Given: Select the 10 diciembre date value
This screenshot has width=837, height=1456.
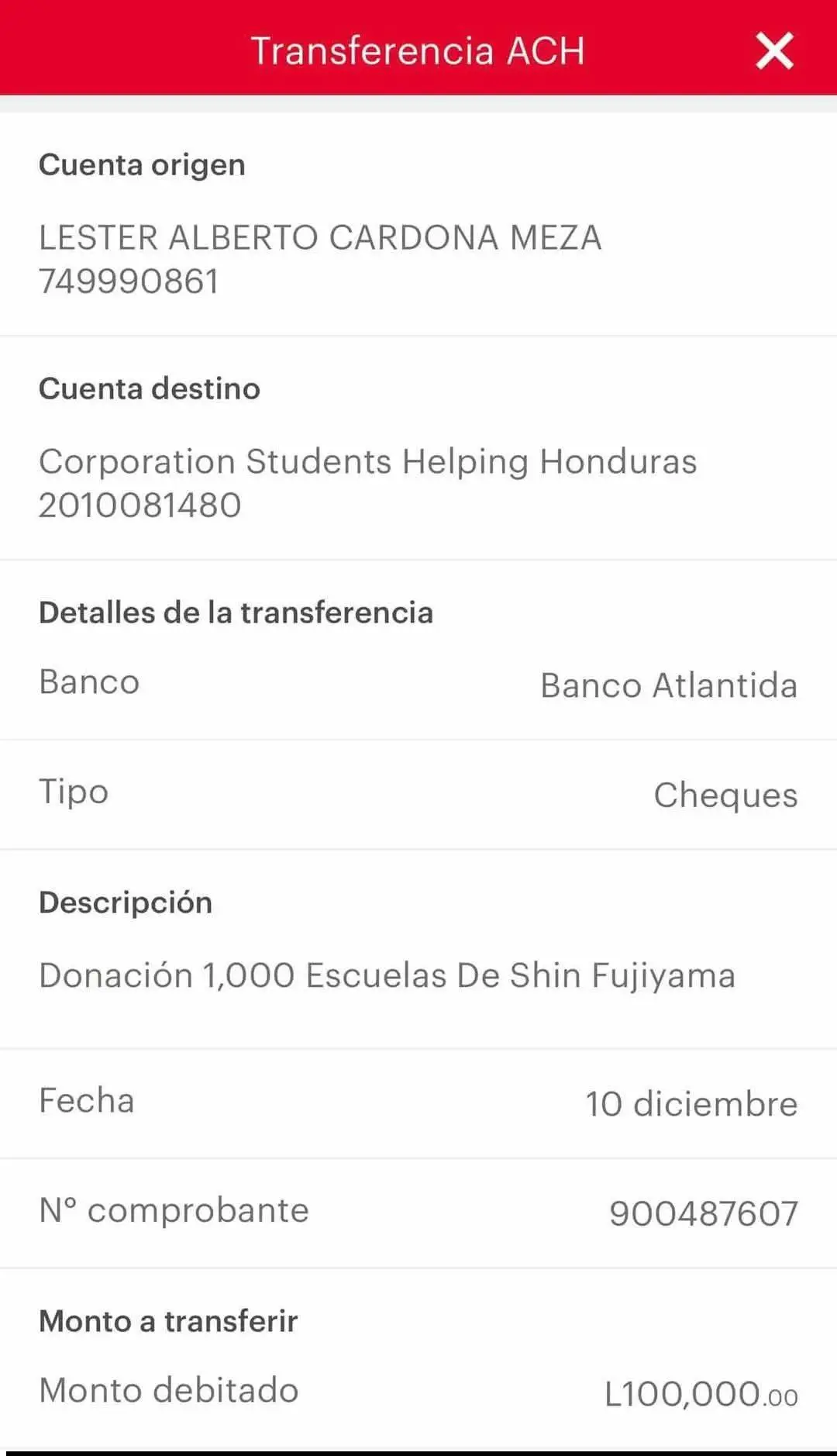Looking at the screenshot, I should [692, 1102].
